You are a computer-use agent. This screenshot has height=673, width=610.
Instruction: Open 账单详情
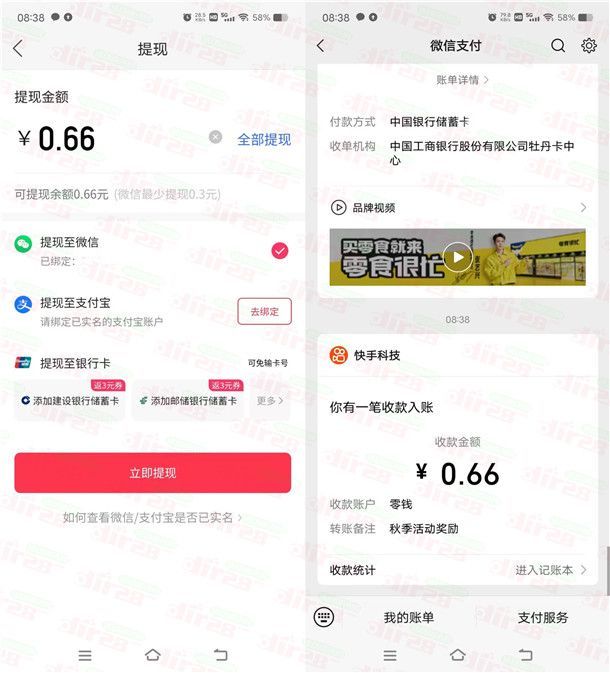462,79
